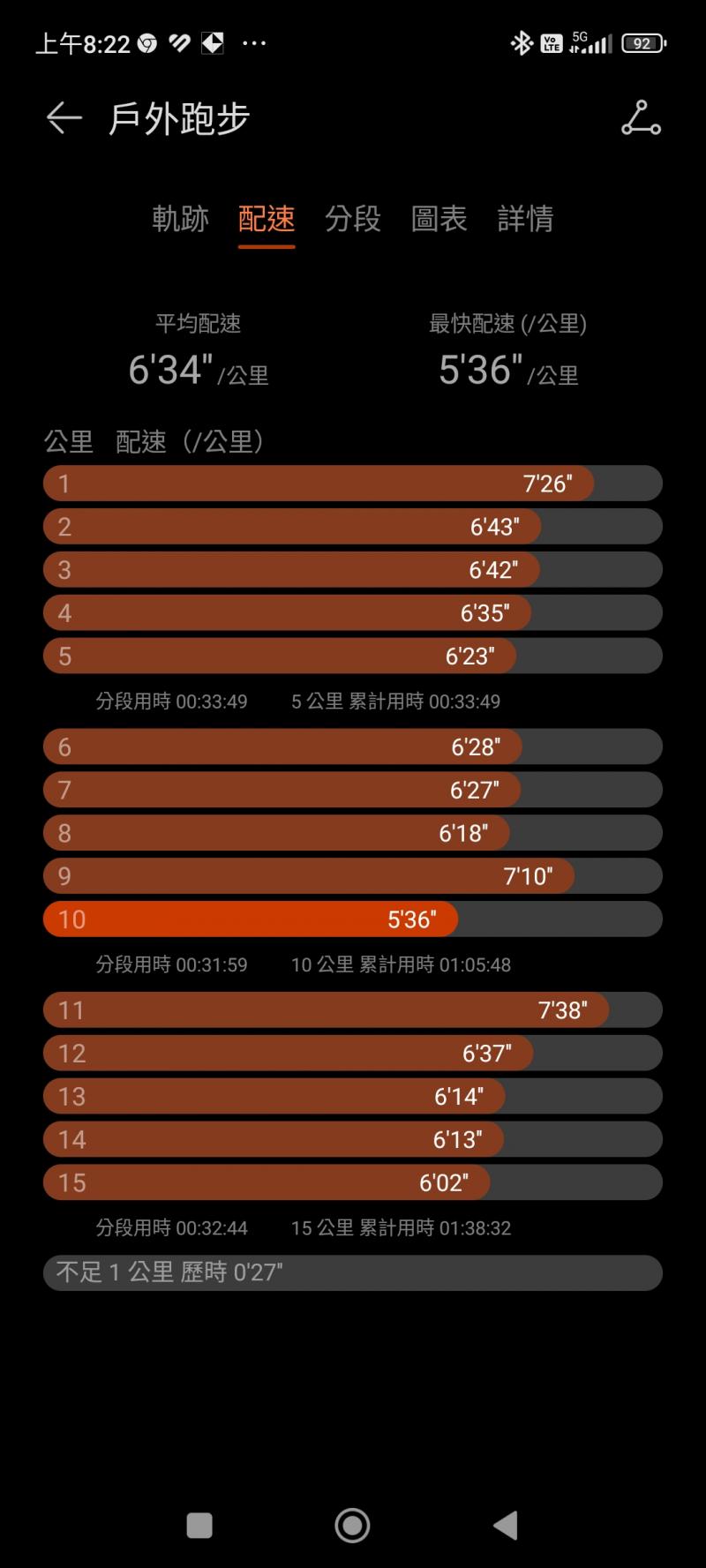This screenshot has width=706, height=1568.
Task: Open the 分段 tab
Action: 353,219
